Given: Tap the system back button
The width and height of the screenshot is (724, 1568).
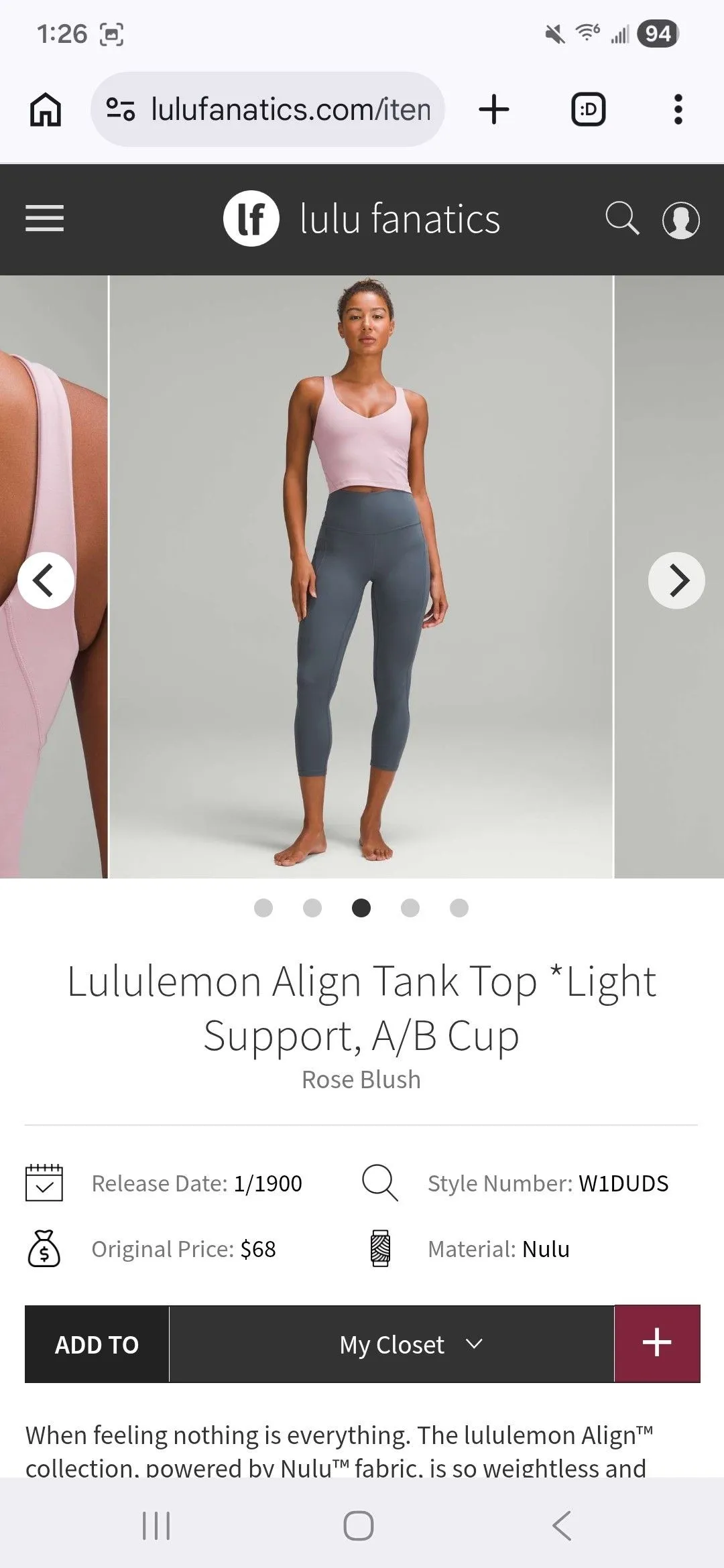Looking at the screenshot, I should click(562, 1526).
